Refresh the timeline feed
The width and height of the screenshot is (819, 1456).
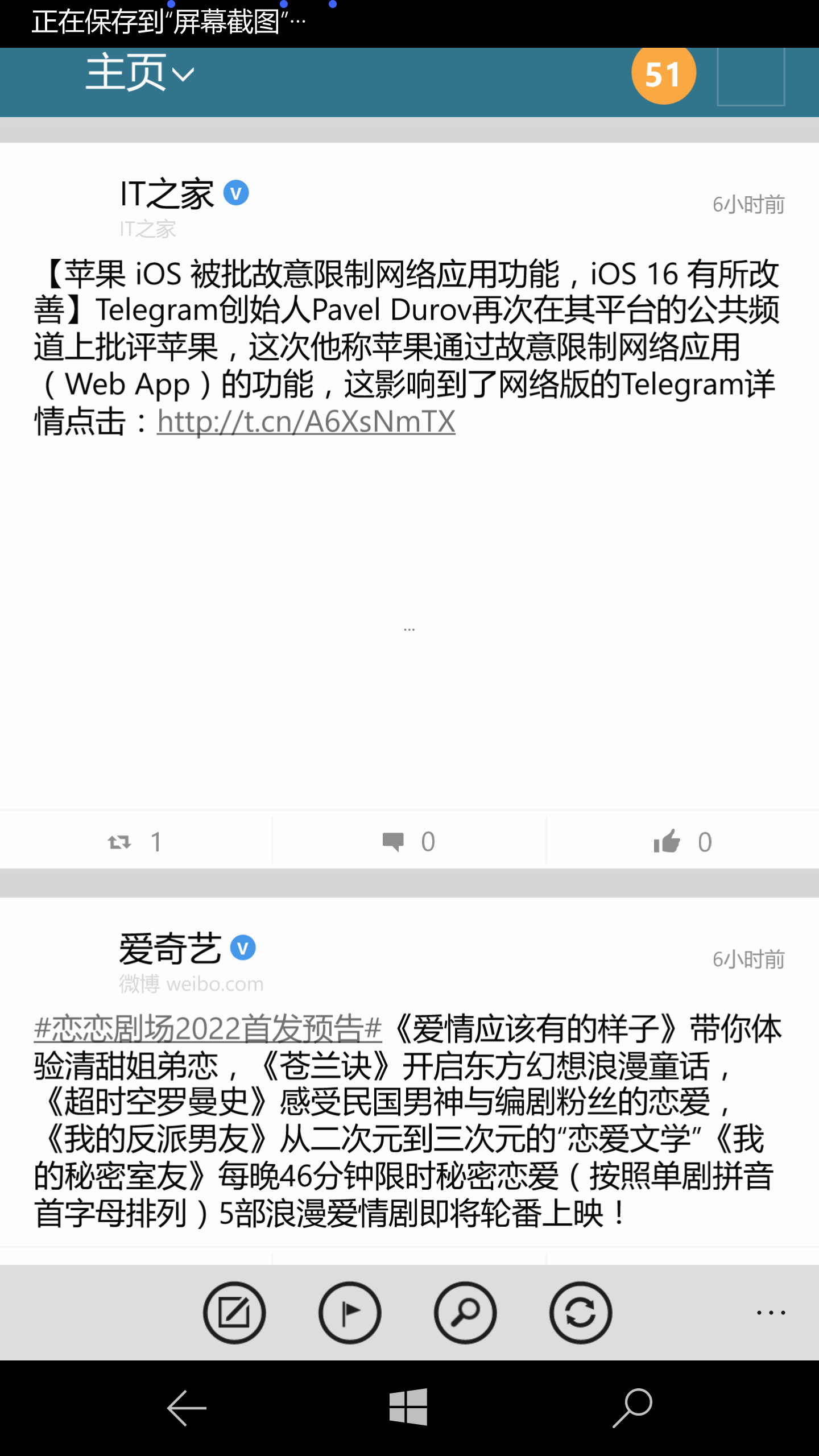pos(581,1313)
